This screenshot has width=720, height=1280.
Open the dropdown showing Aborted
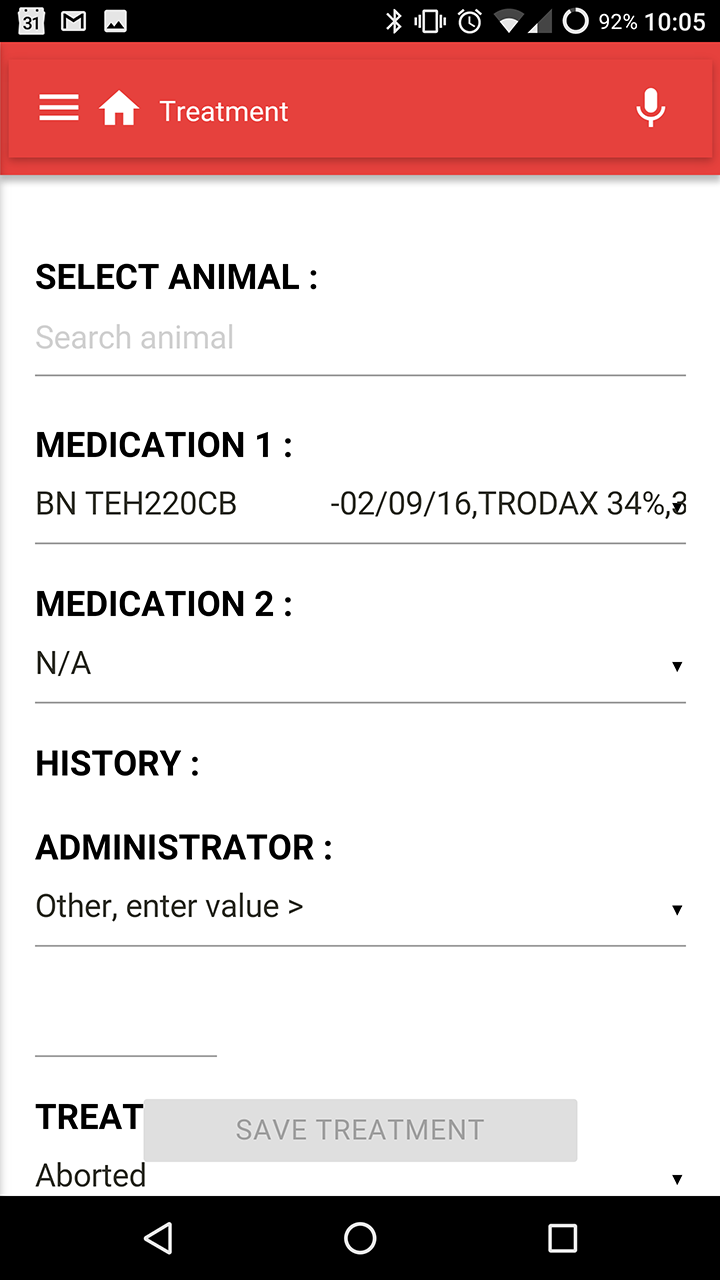point(360,1176)
